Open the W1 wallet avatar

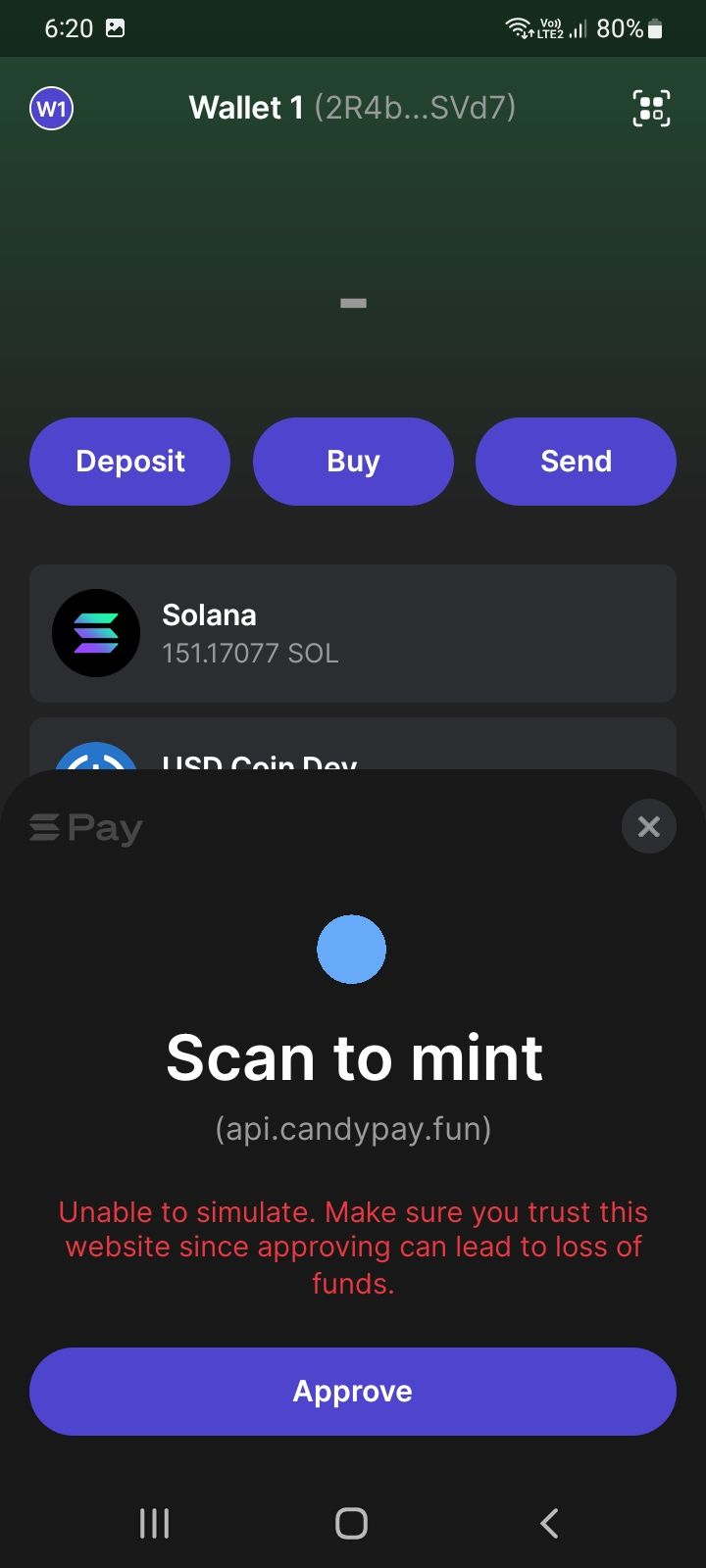51,108
